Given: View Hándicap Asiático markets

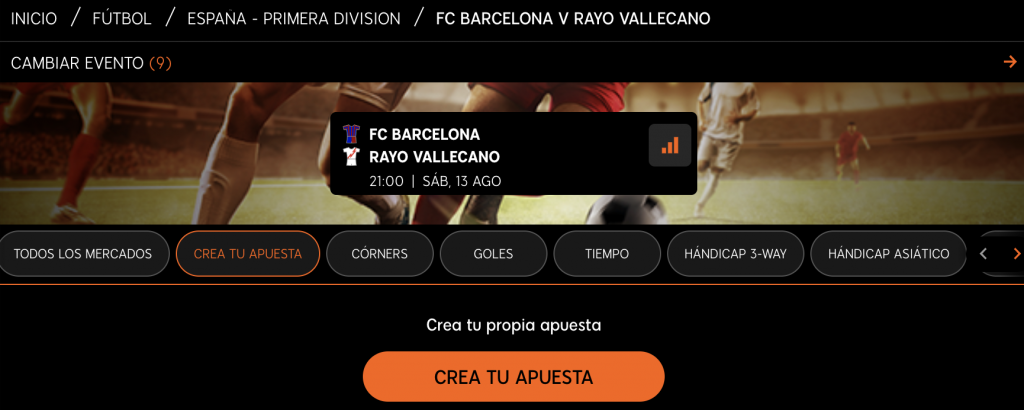Looking at the screenshot, I should coord(888,254).
